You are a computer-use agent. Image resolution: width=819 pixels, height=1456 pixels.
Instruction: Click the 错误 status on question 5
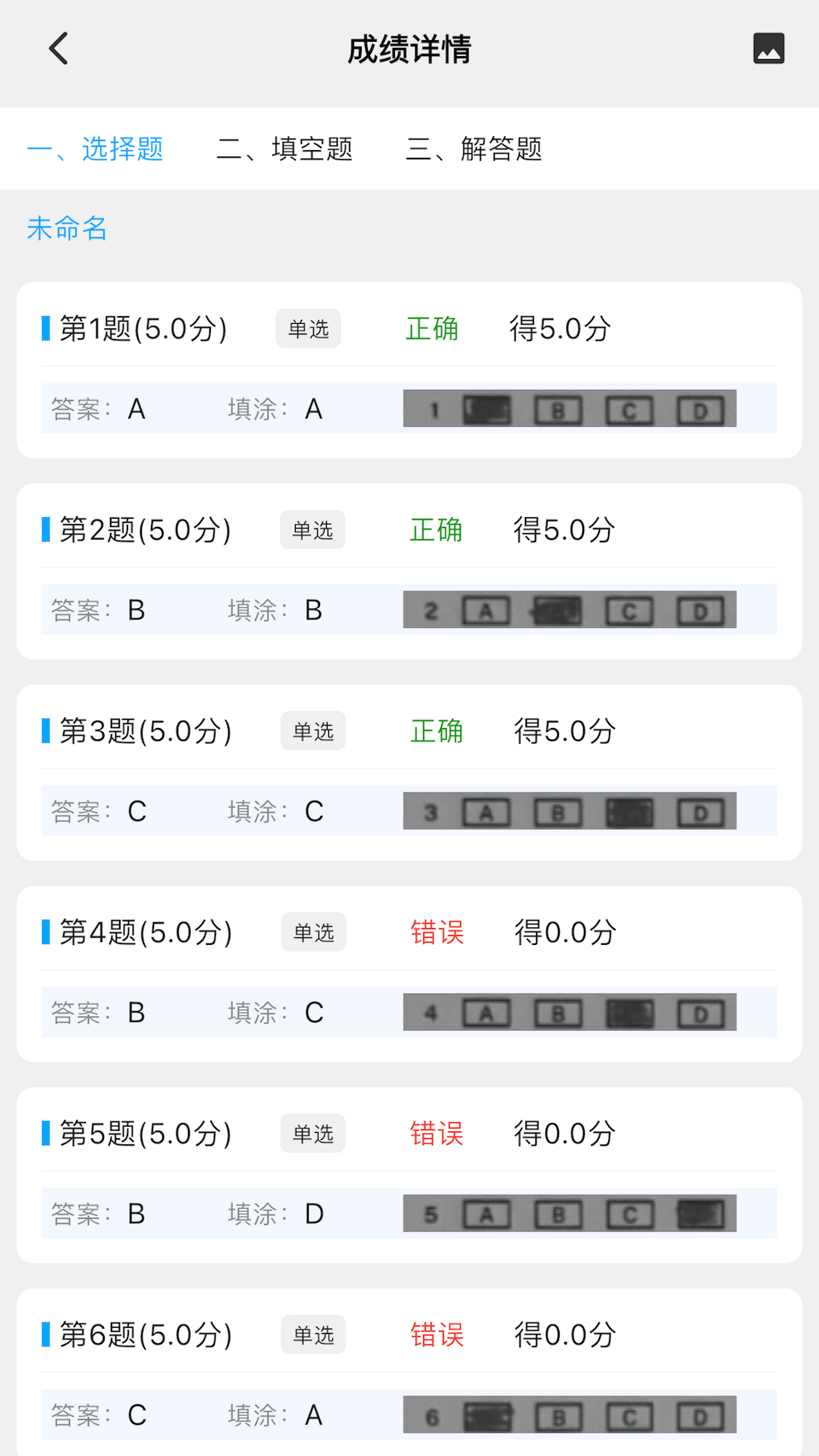pos(437,1133)
